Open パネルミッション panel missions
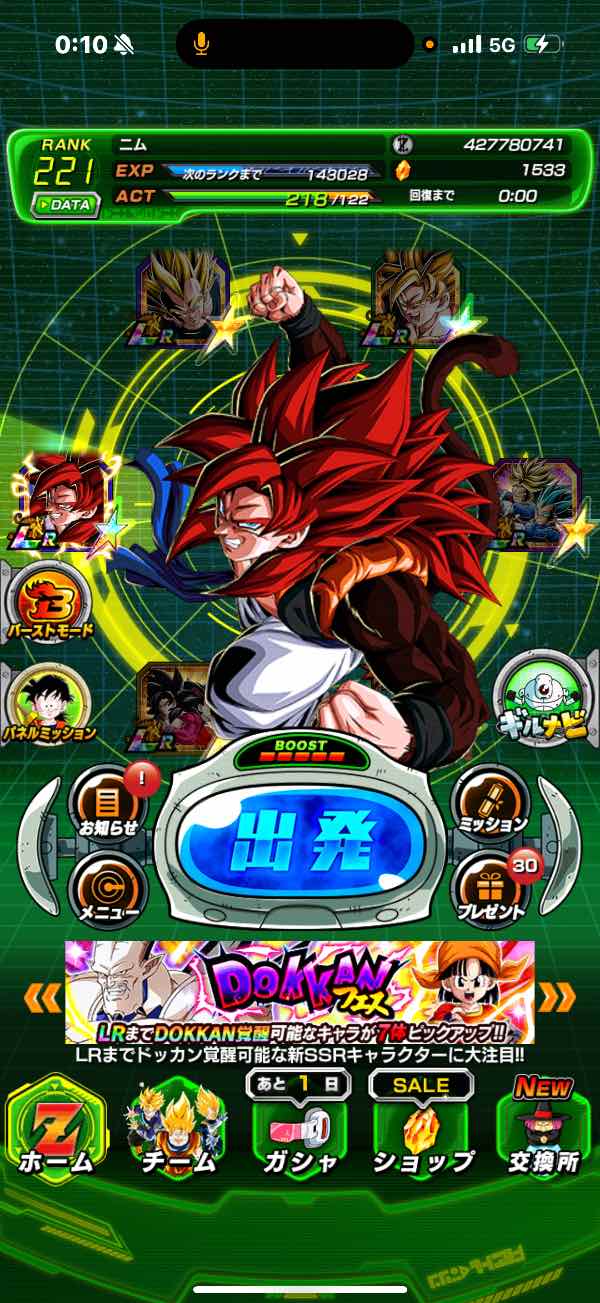This screenshot has height=1303, width=600. pos(47,700)
